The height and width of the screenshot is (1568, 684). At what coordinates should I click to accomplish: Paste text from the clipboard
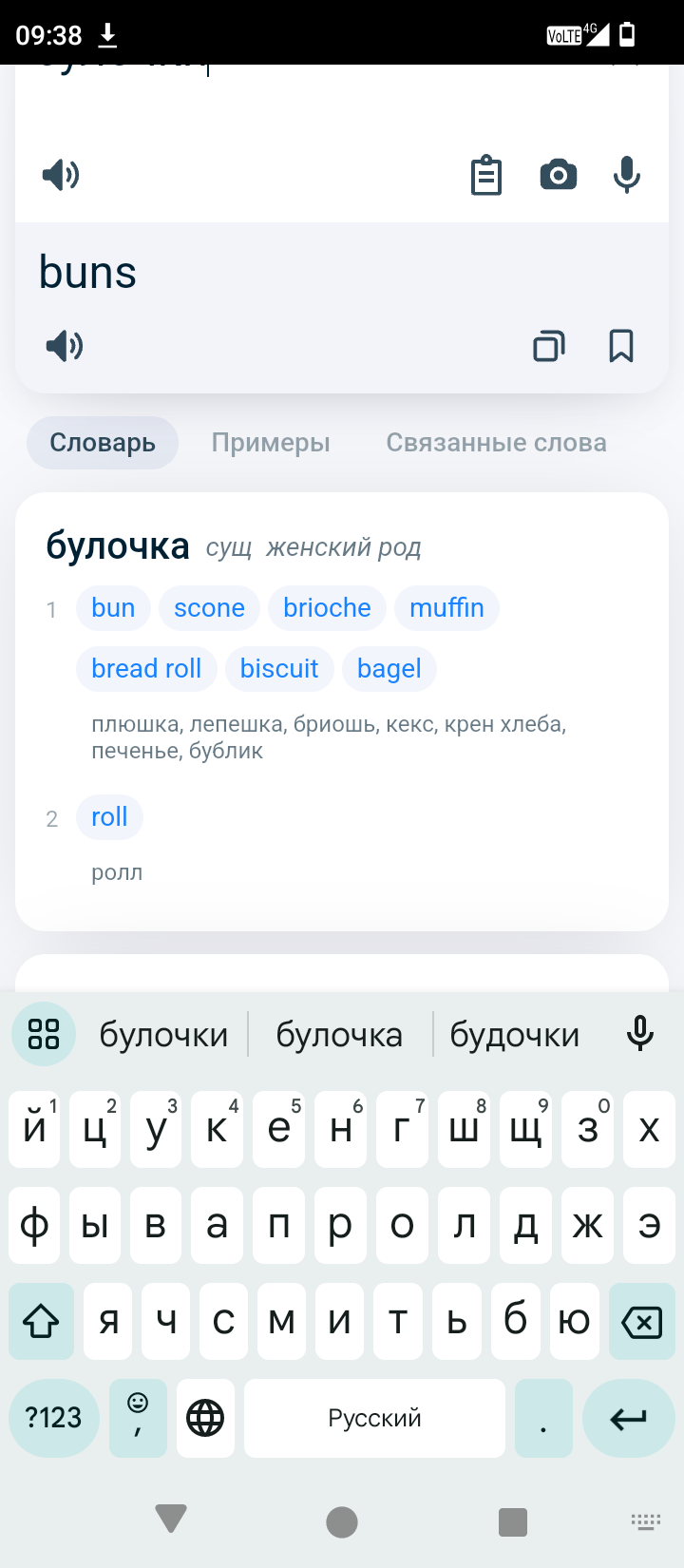486,175
